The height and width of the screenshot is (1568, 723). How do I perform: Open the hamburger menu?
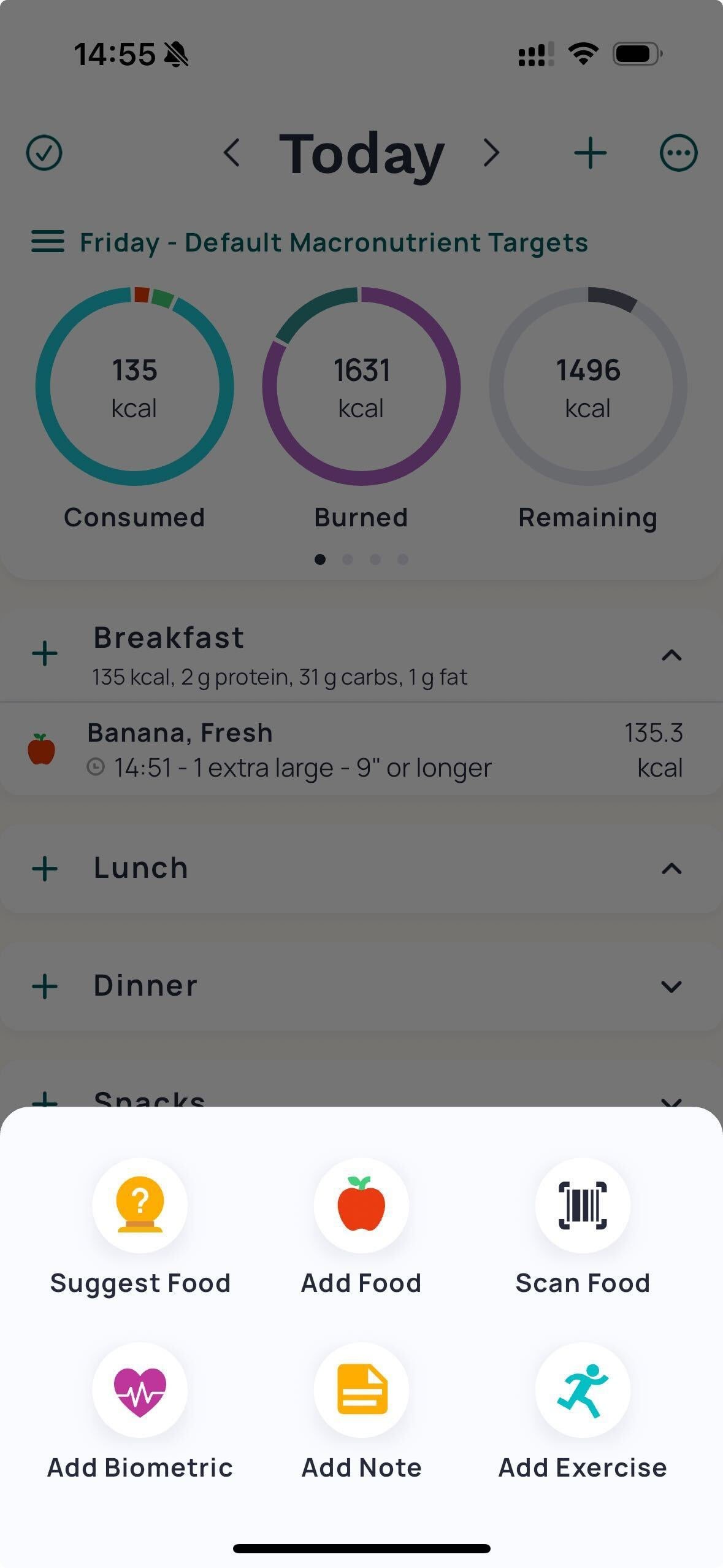click(x=47, y=242)
